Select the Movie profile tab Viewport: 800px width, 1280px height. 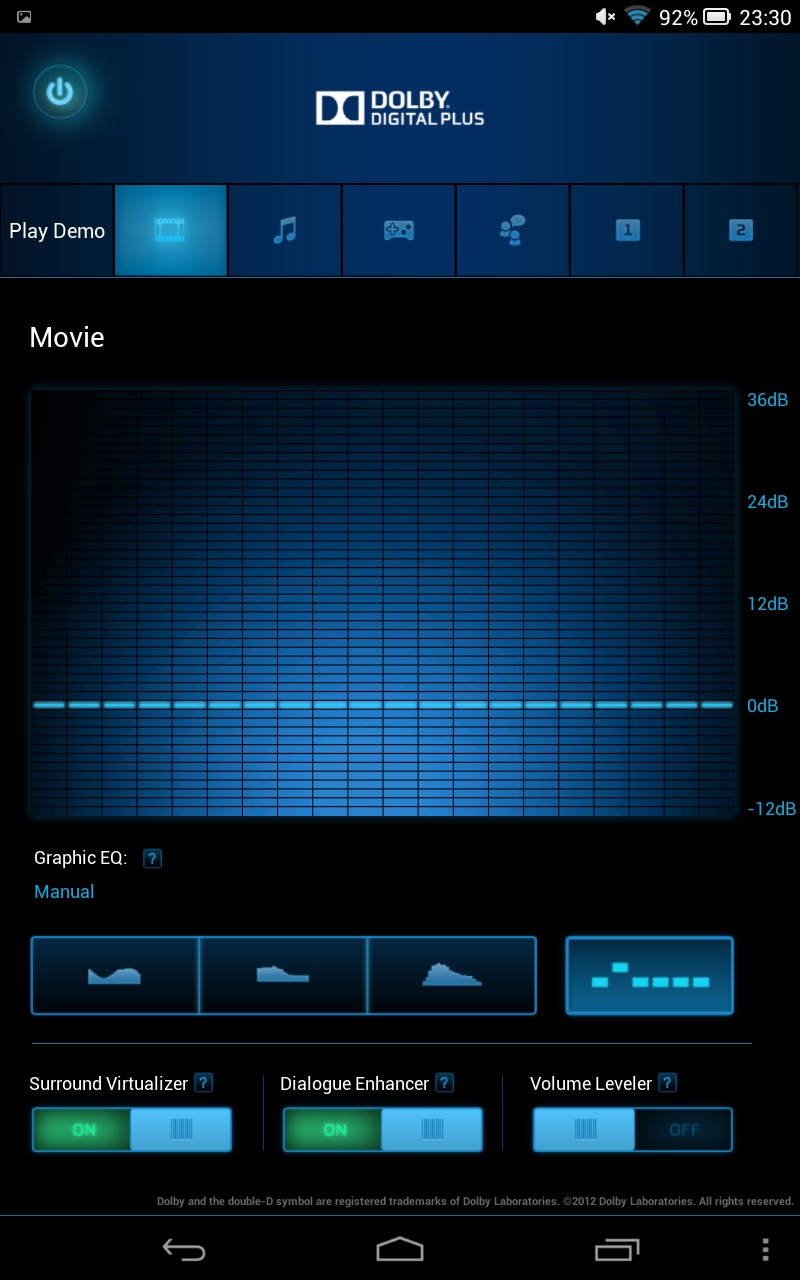[171, 231]
